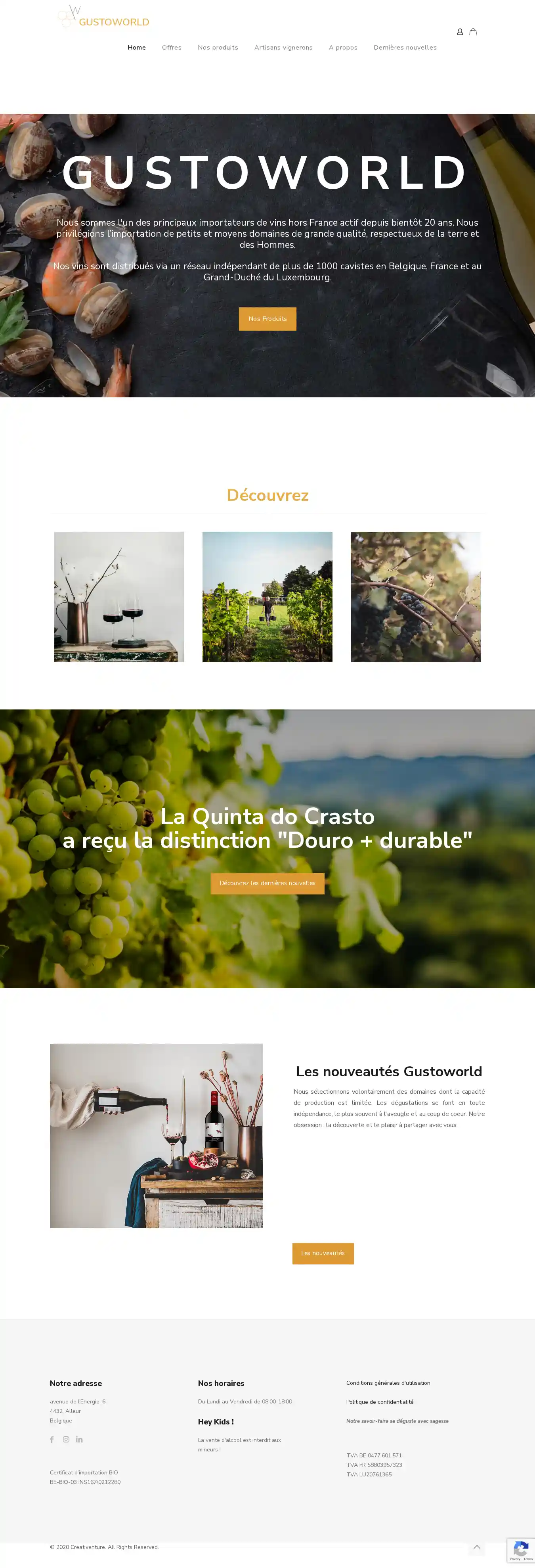Open the Offres menu item

point(172,48)
